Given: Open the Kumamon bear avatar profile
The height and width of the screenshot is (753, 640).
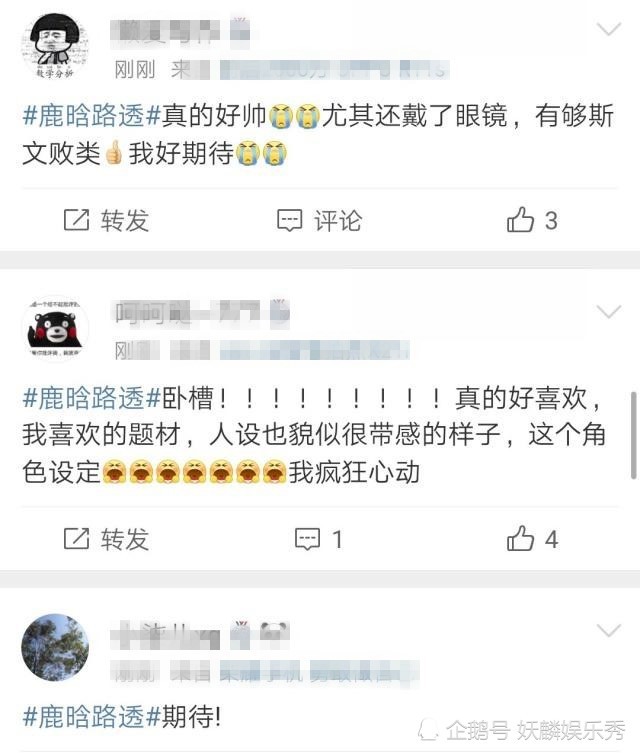Looking at the screenshot, I should [x=55, y=329].
